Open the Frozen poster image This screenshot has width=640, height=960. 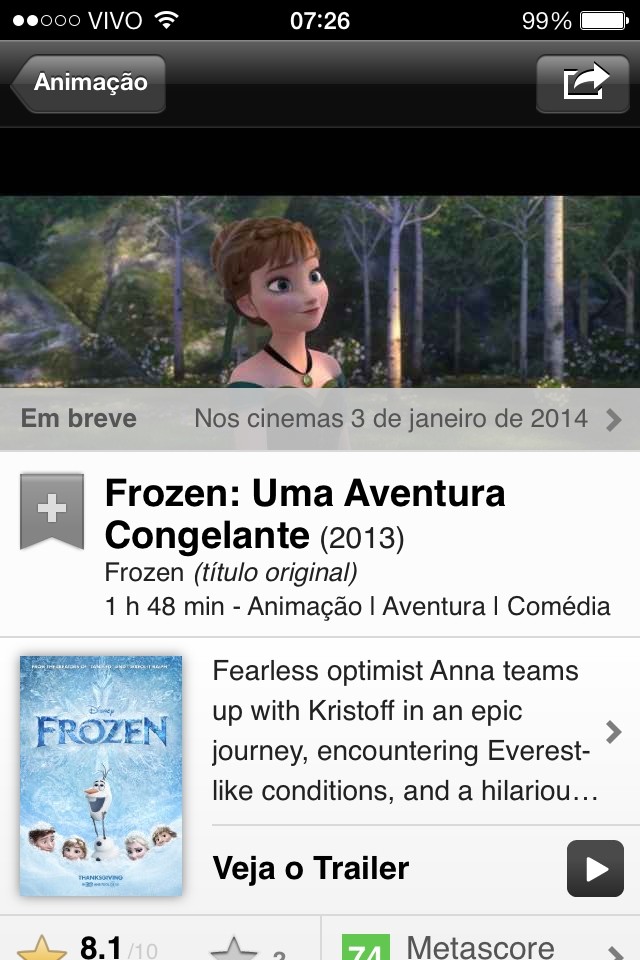point(101,775)
